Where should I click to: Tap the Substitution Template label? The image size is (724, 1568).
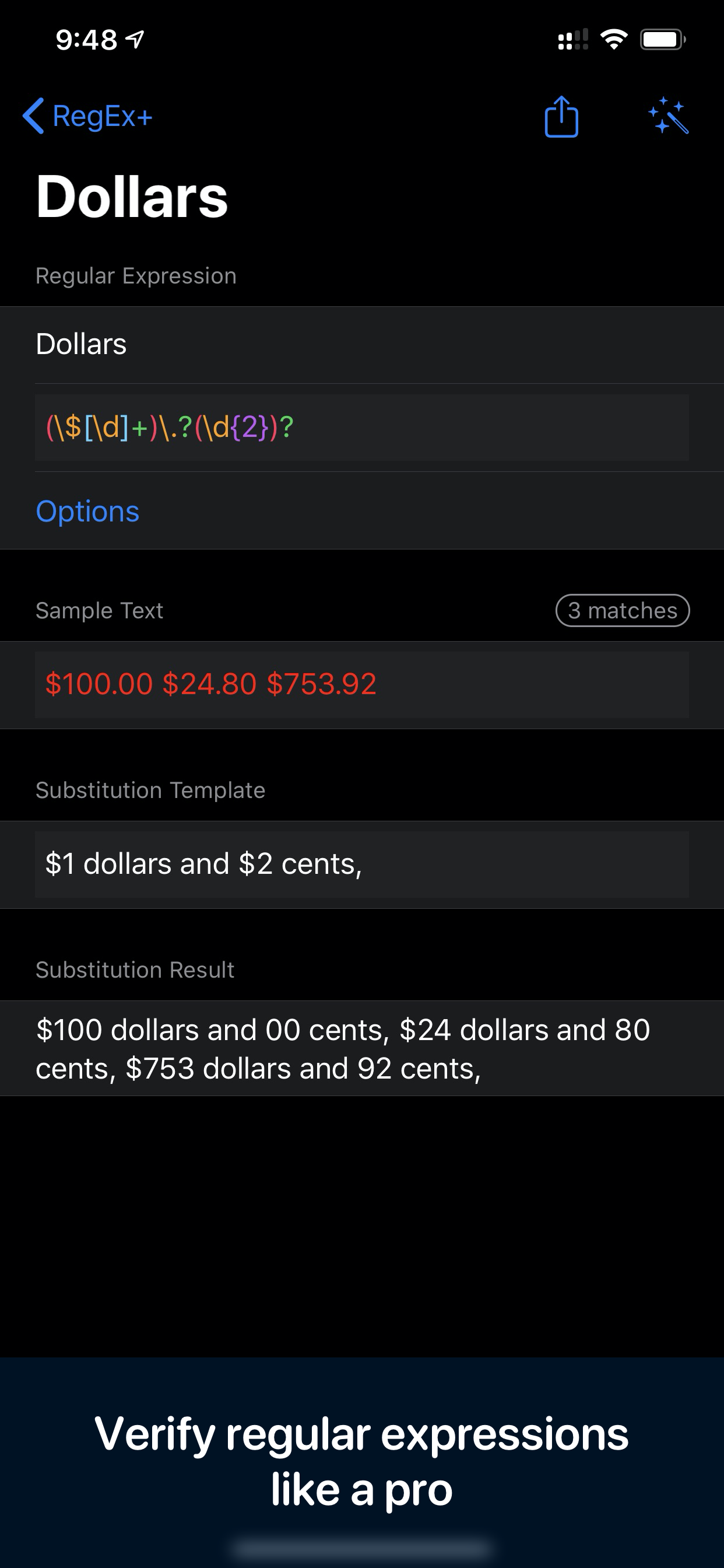(150, 789)
